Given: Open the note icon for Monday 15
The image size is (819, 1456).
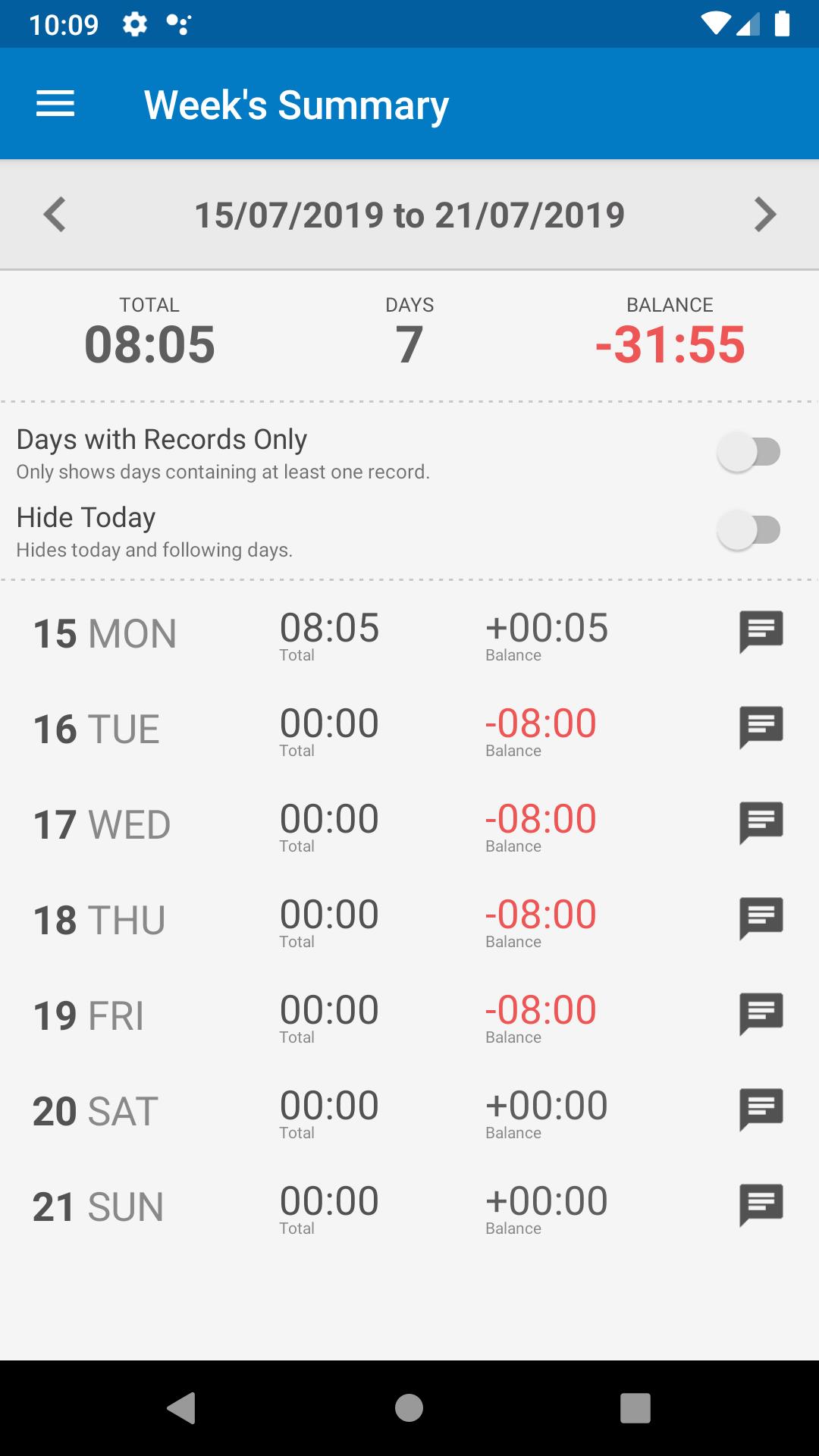Looking at the screenshot, I should tap(761, 630).
